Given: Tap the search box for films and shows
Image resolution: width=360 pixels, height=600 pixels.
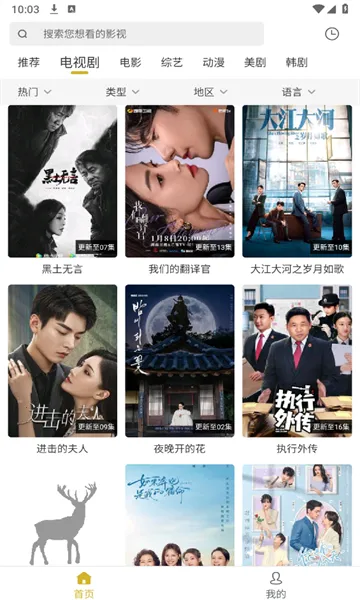Looking at the screenshot, I should point(136,34).
